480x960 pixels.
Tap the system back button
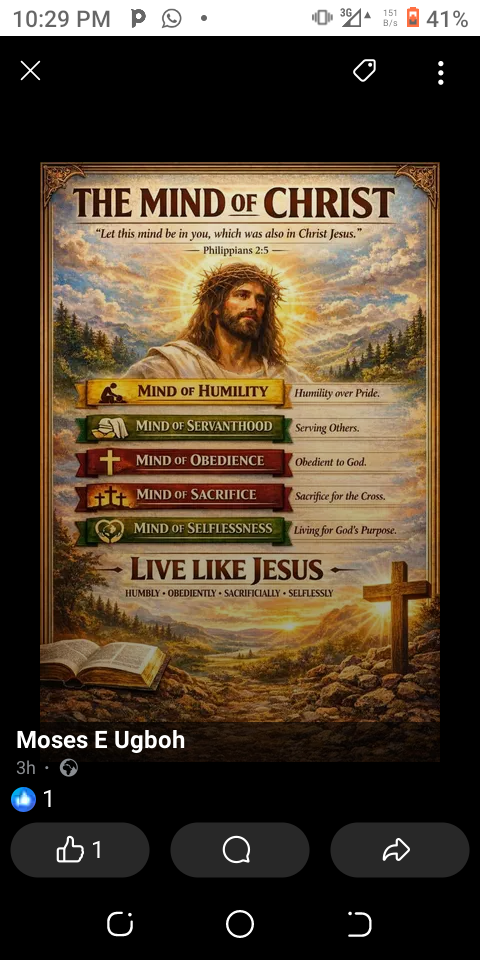359,924
